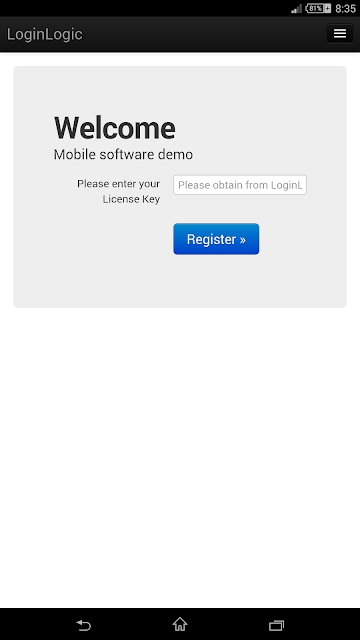
Task: Open the hamburger menu in header
Action: click(x=340, y=33)
